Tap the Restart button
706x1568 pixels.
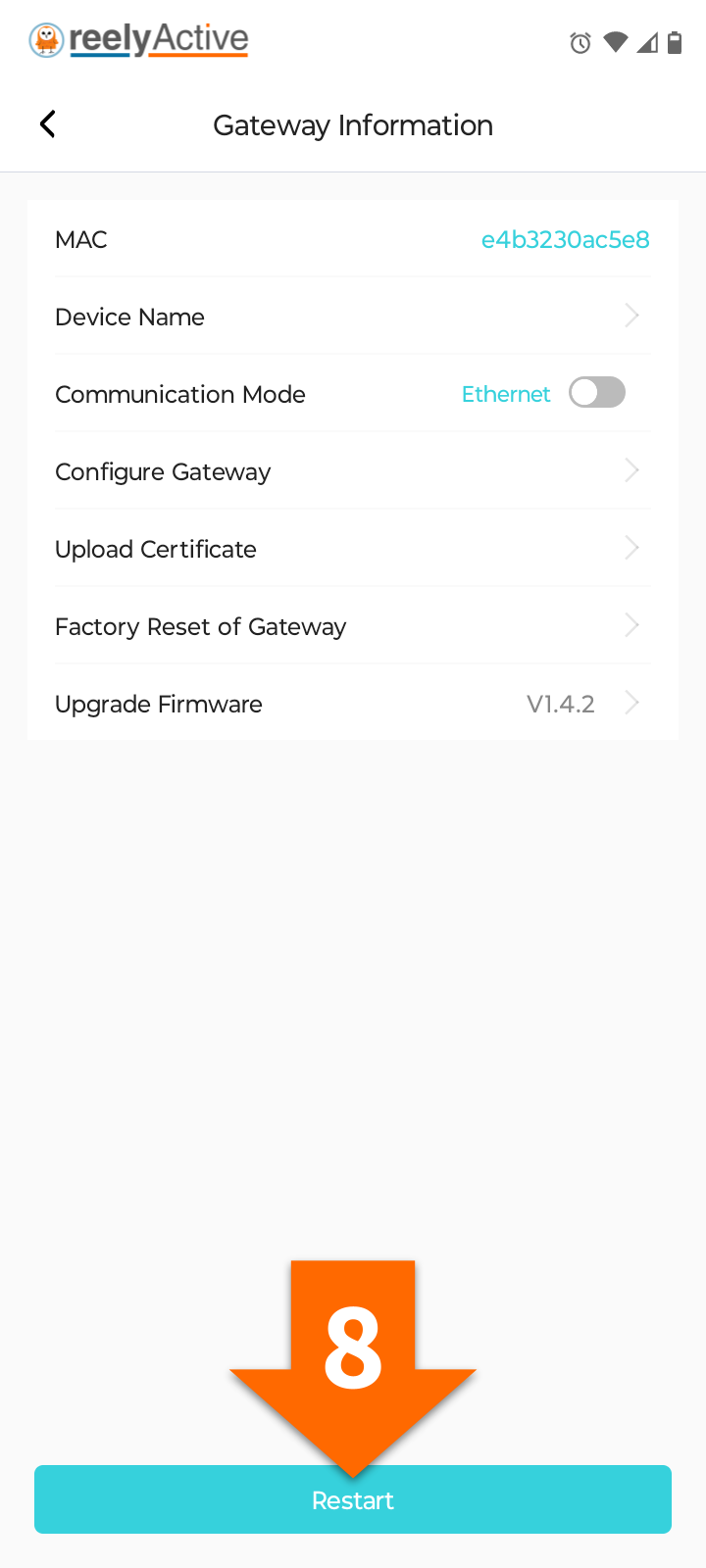(353, 1499)
